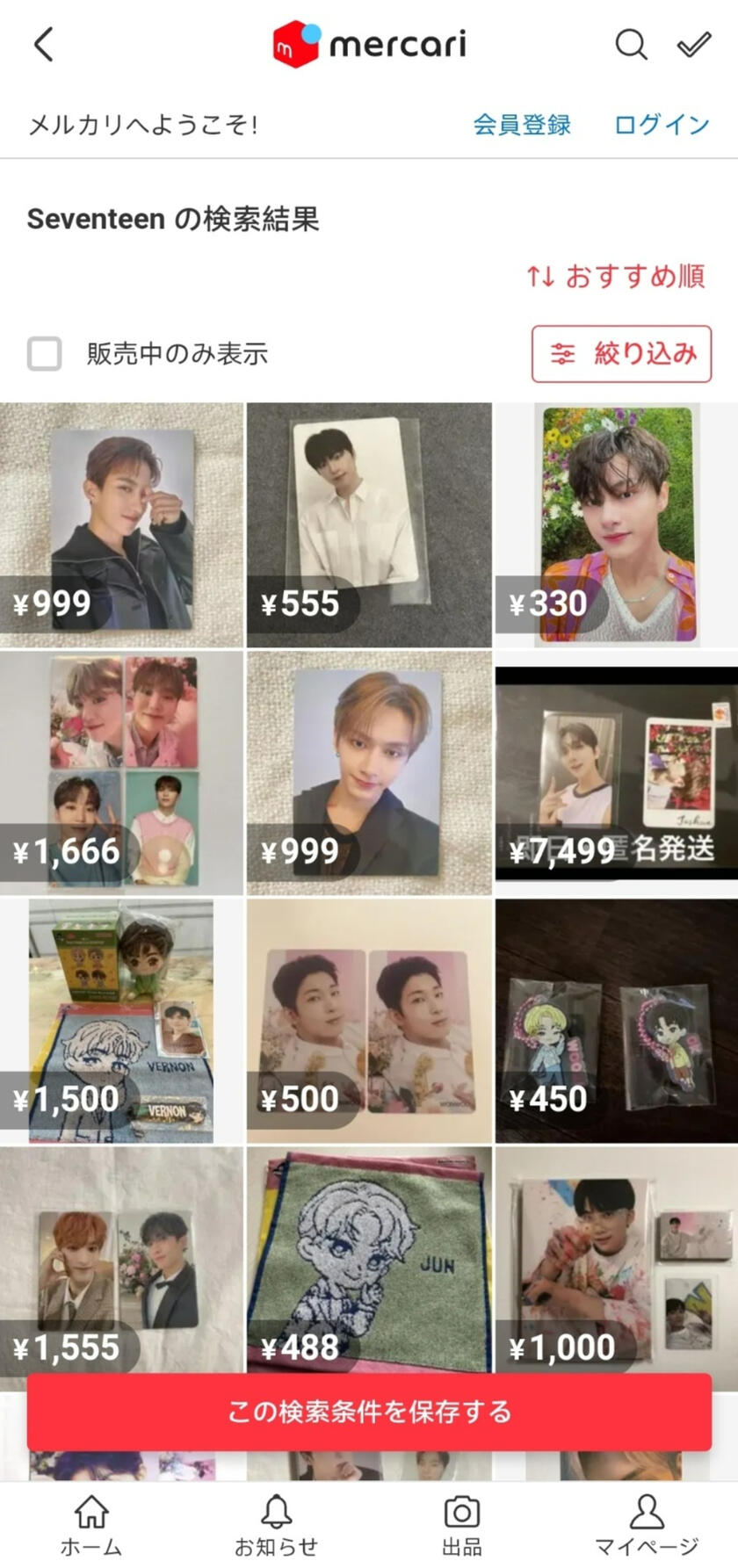
Task: Go to the マイページ tab
Action: pyautogui.click(x=646, y=1525)
